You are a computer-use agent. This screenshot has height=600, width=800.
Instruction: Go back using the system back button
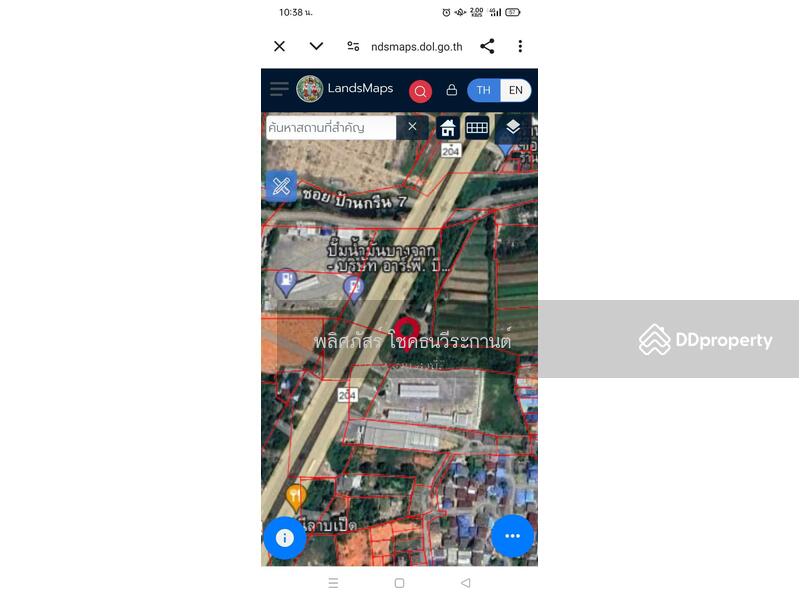point(465,583)
